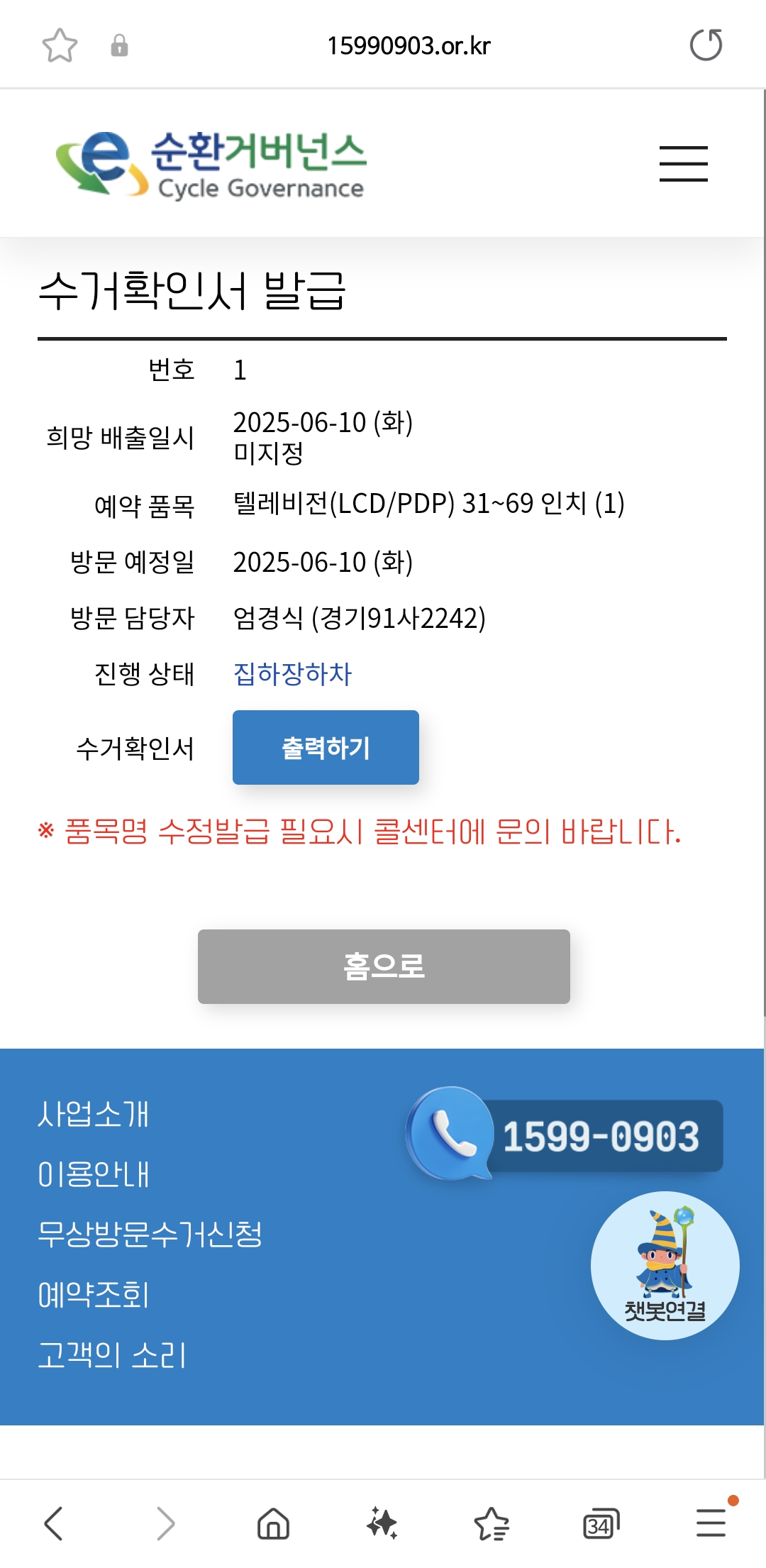Reload the page with the refresh icon
The image size is (766, 1568).
(706, 45)
